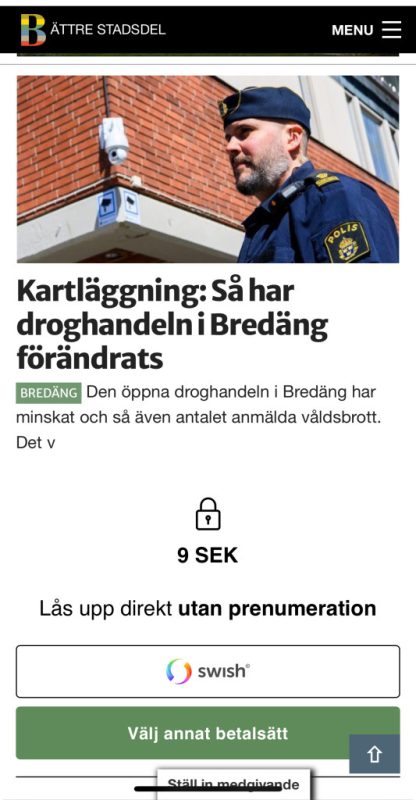The image size is (416, 800).
Task: Tap the Kartläggning droghandeln headline
Action: click(x=172, y=324)
